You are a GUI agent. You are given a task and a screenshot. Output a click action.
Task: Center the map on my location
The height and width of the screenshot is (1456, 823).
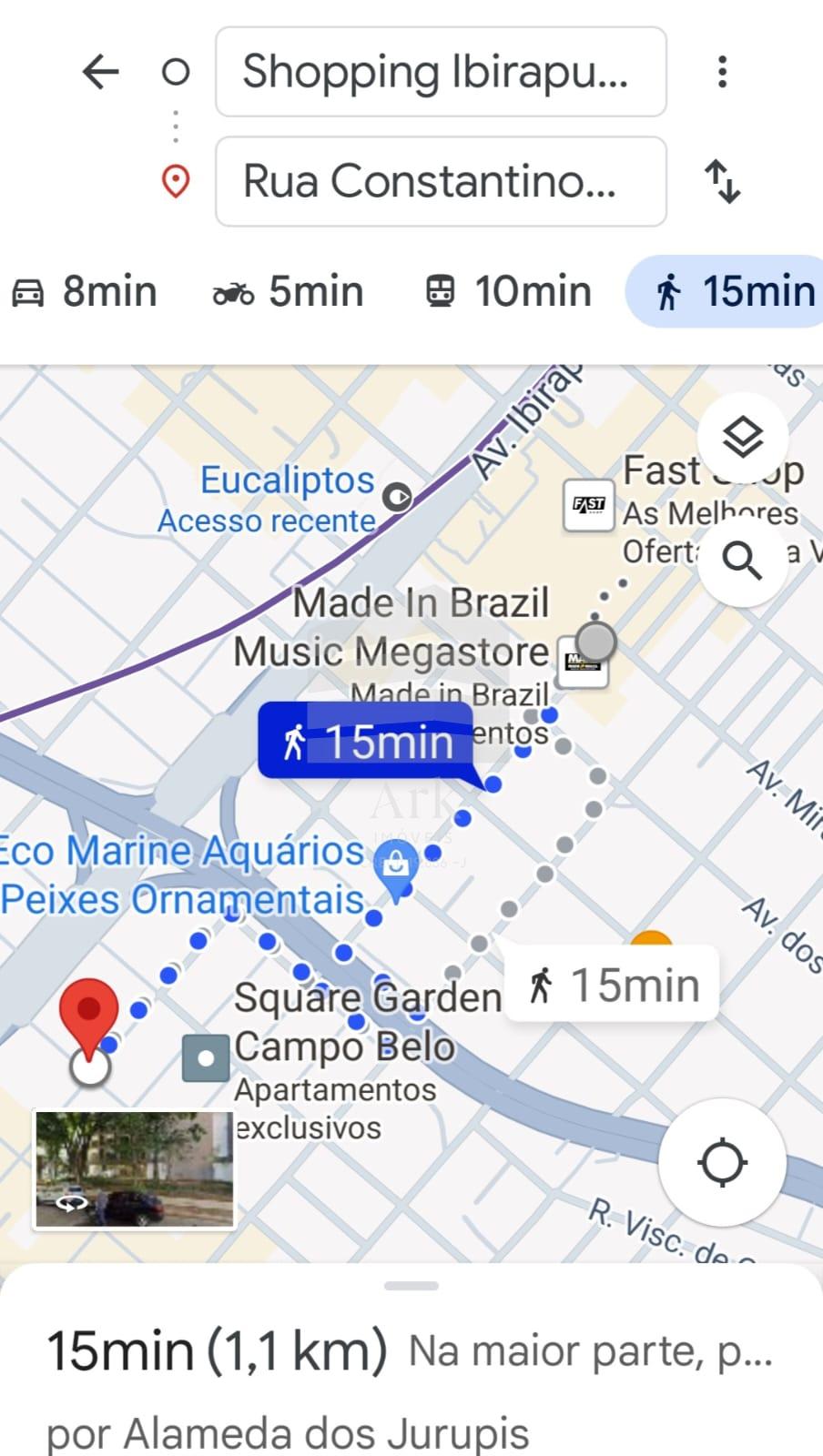[x=722, y=1162]
